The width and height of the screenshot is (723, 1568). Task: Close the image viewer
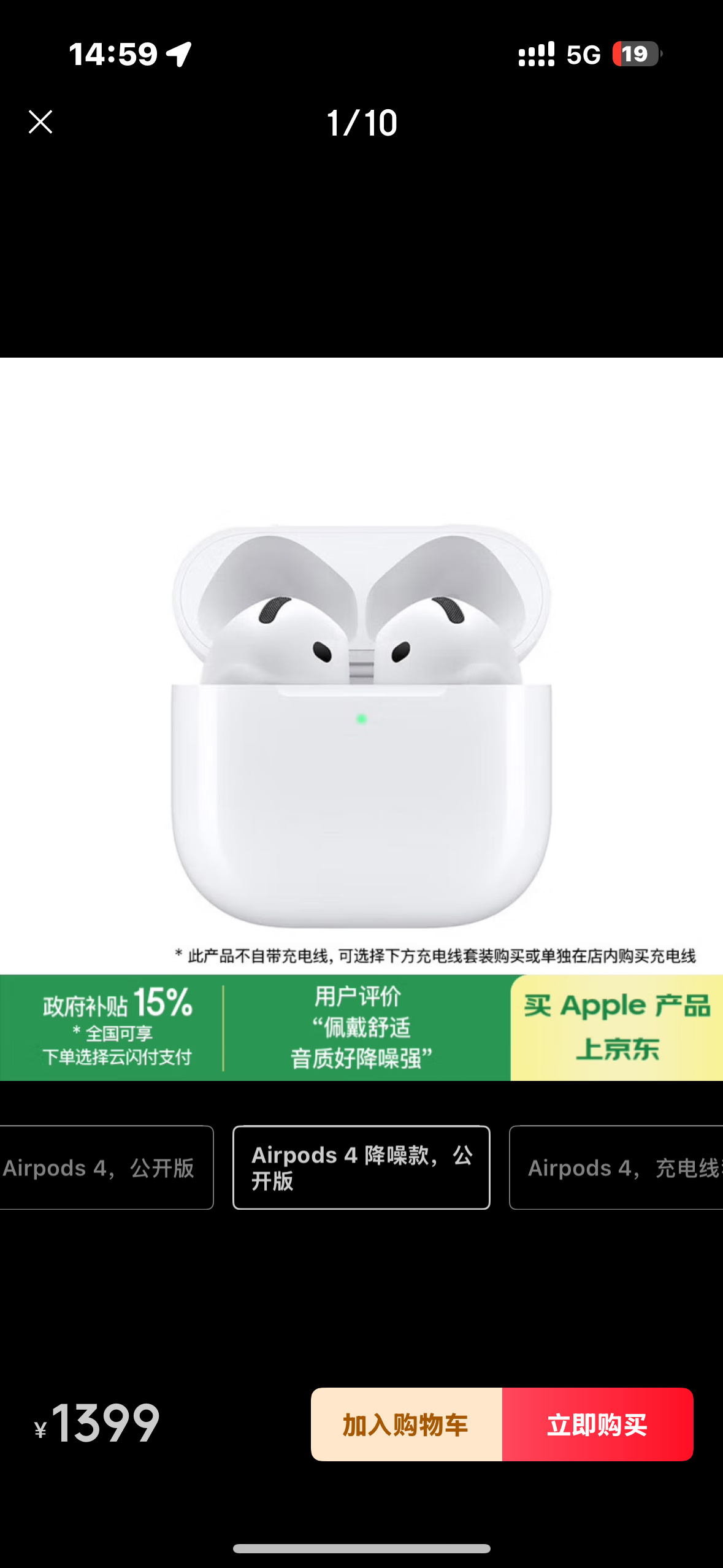pyautogui.click(x=40, y=122)
